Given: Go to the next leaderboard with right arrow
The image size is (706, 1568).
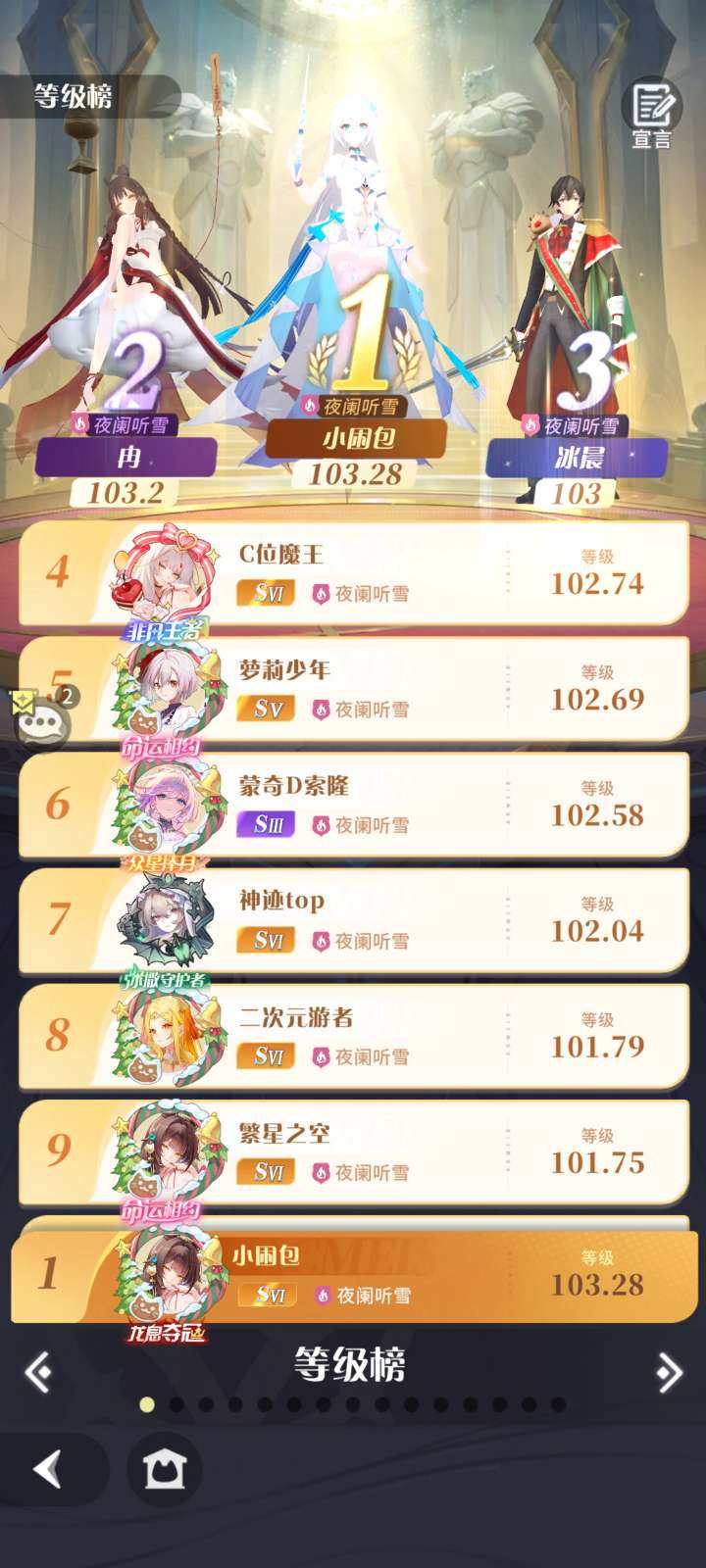Looking at the screenshot, I should click(669, 1372).
